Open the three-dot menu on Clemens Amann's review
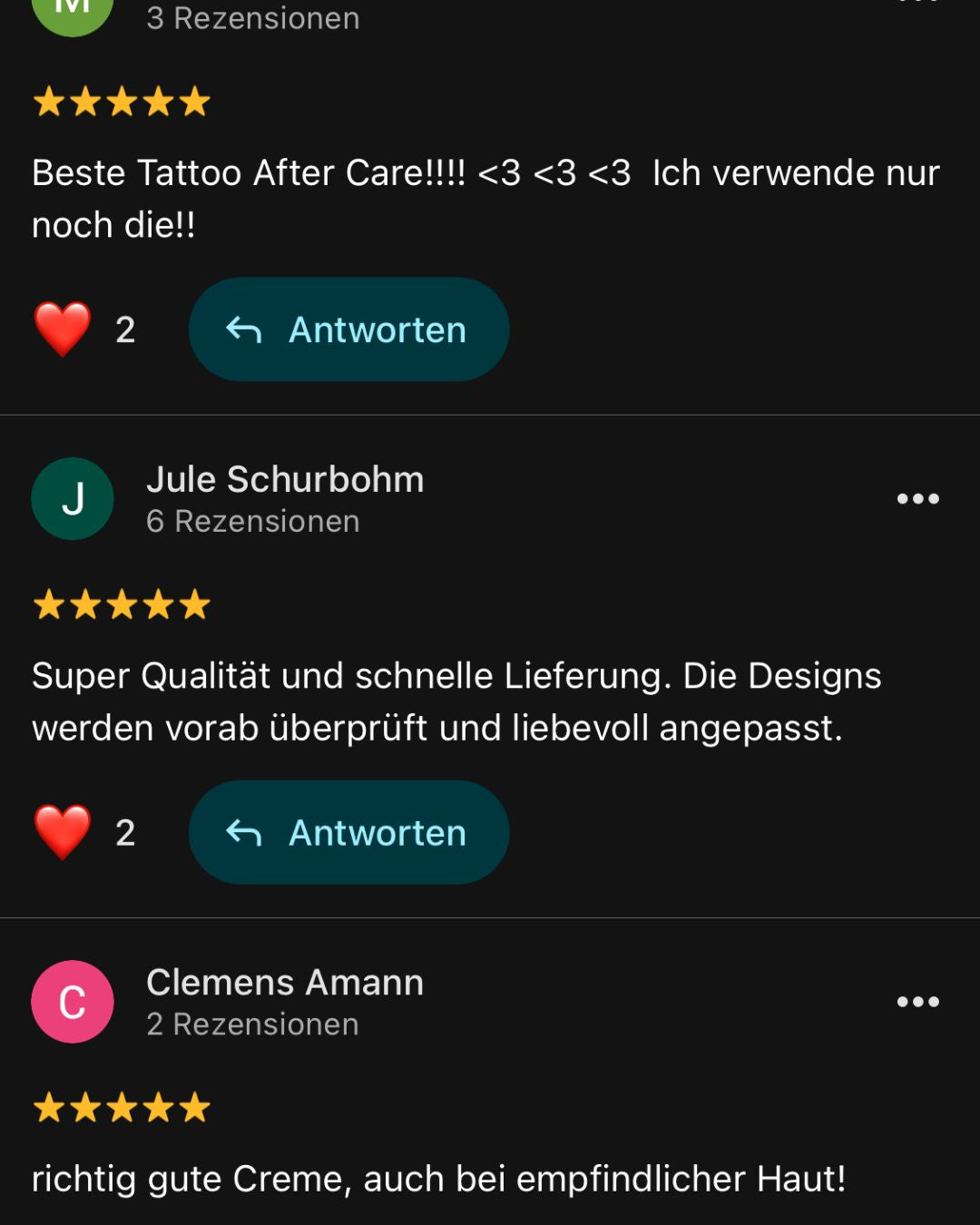This screenshot has width=980, height=1225. [x=917, y=1002]
